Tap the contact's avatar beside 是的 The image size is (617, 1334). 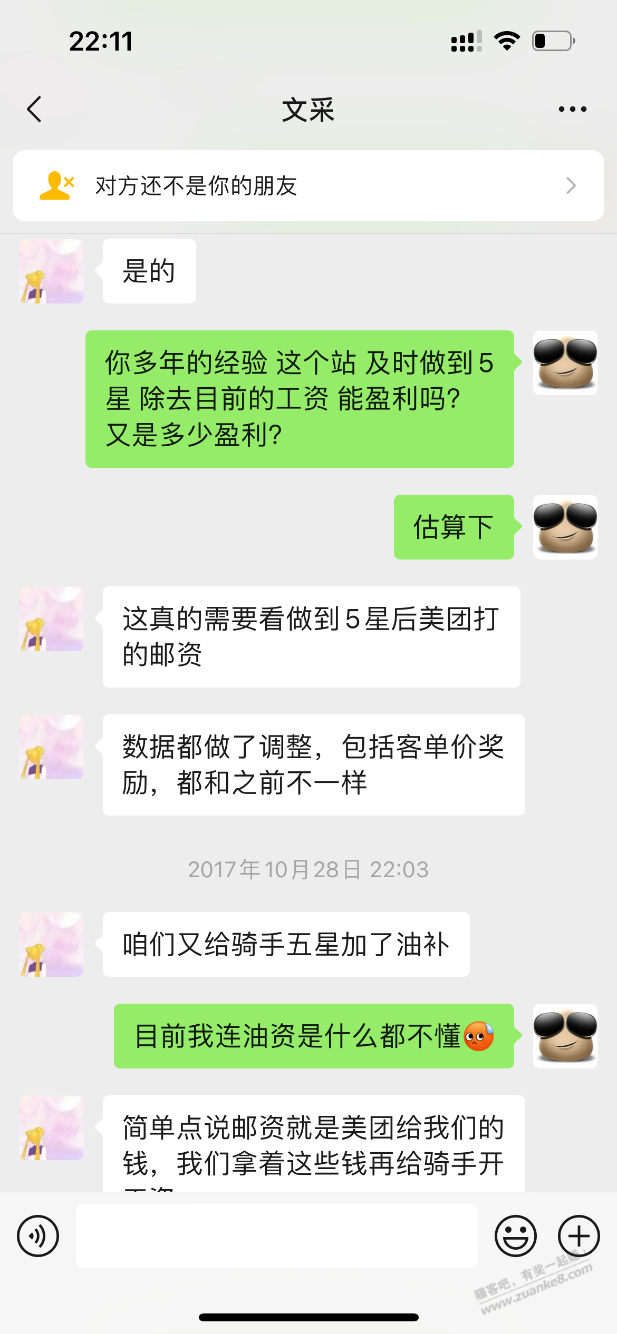click(51, 271)
